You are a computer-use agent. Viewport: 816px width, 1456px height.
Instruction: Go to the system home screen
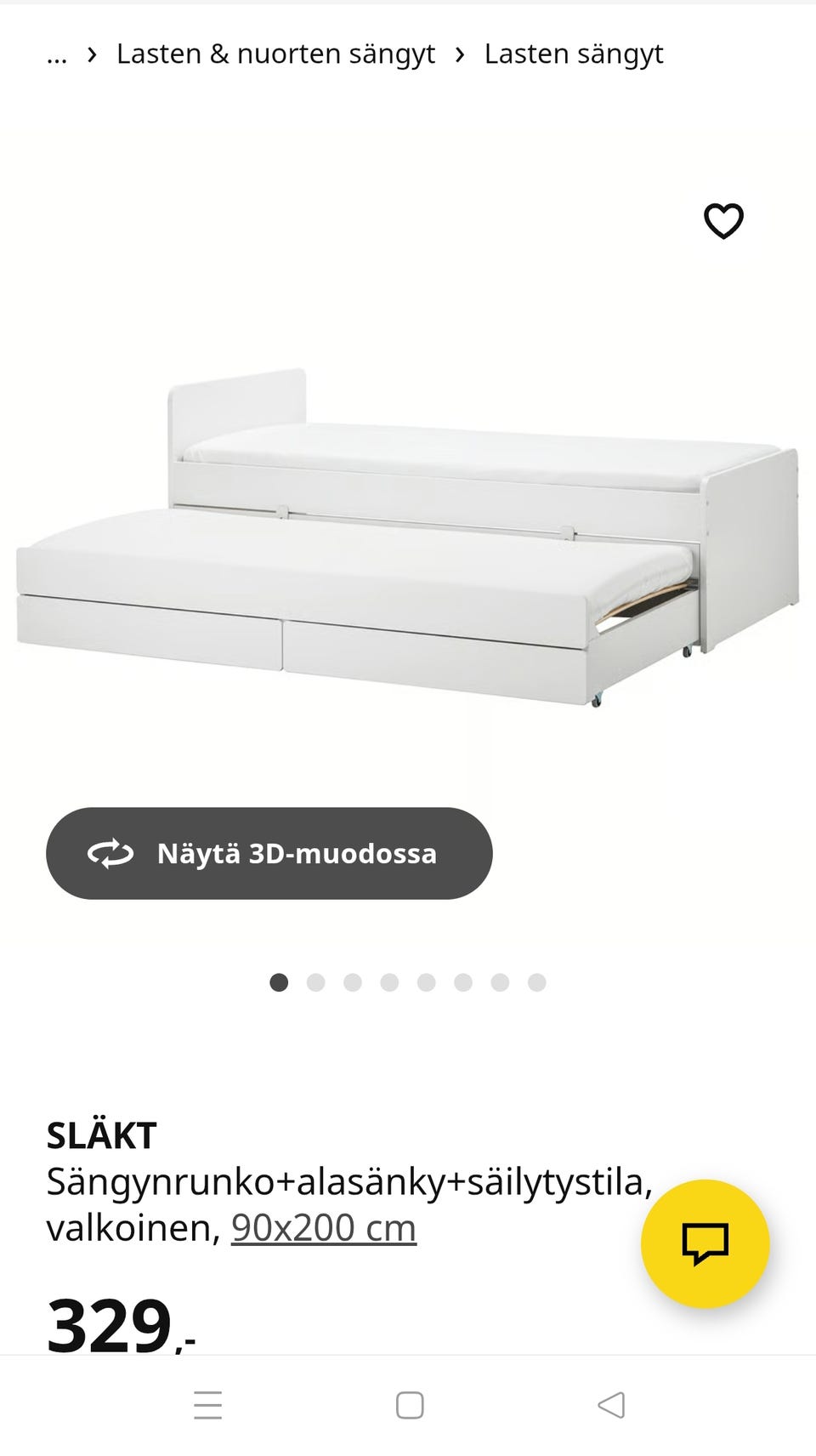pyautogui.click(x=410, y=1405)
